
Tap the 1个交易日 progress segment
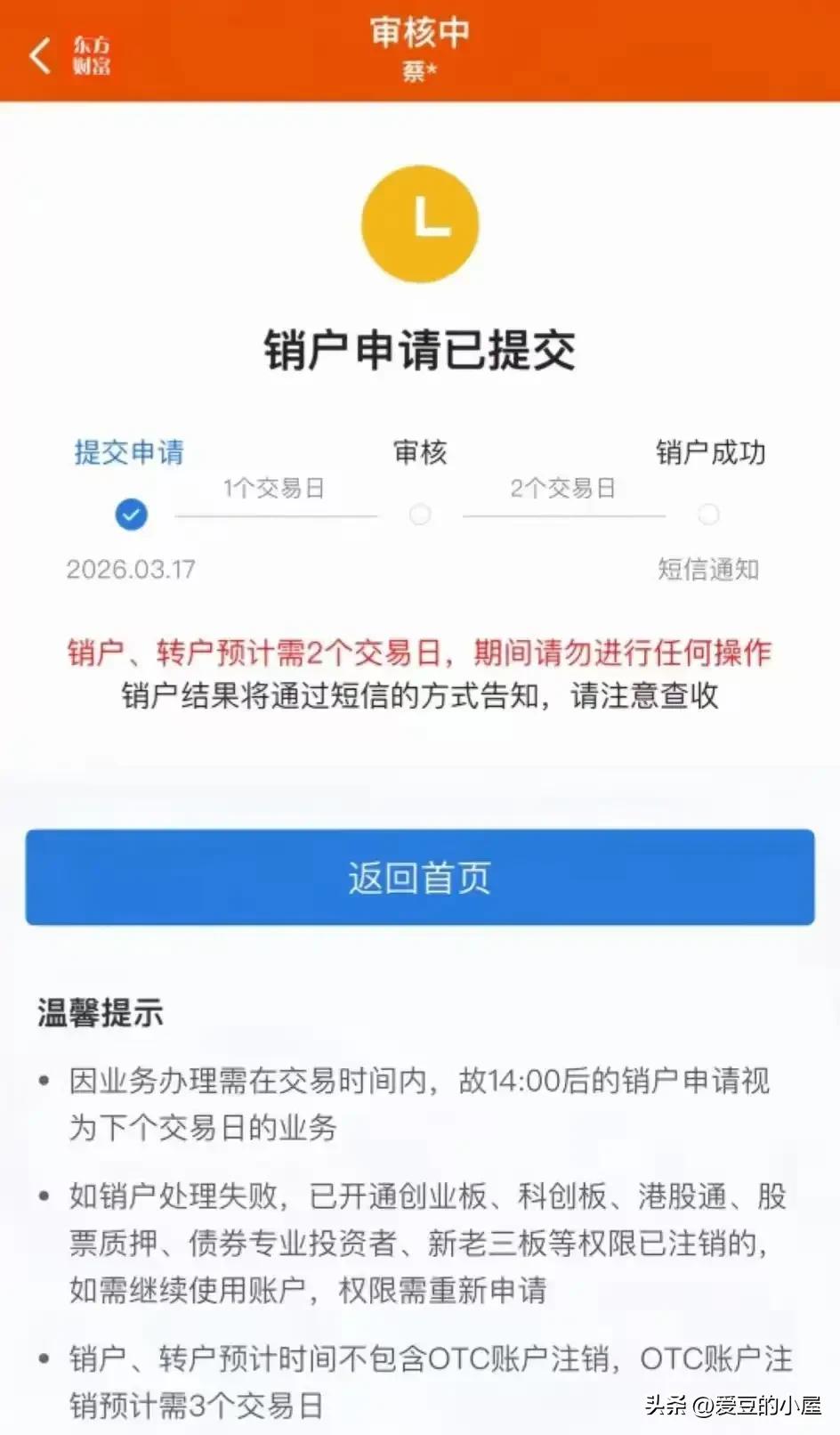276,488
